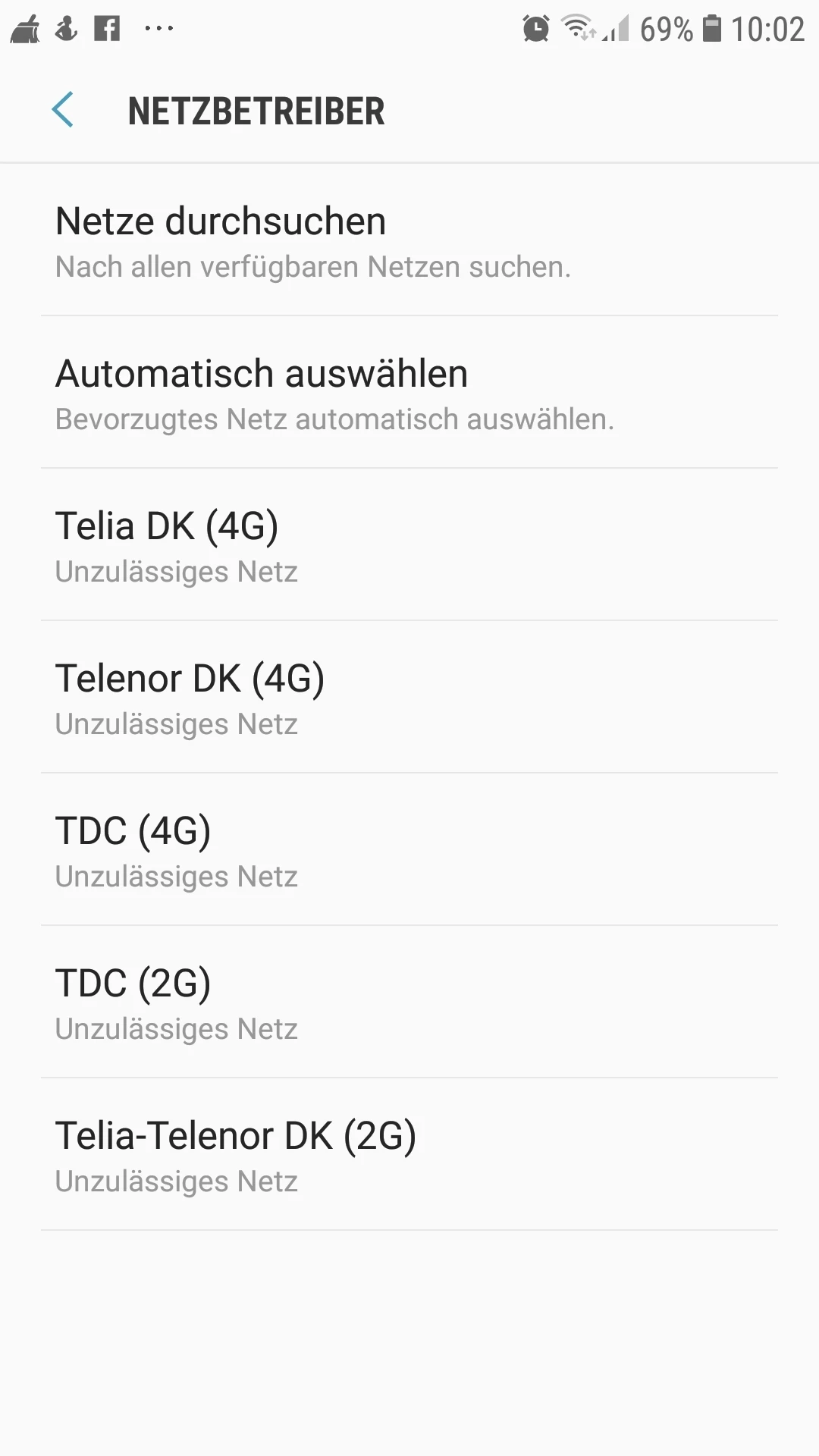This screenshot has width=819, height=1456.
Task: Select the Telia DK (4G) network
Action: 409,545
